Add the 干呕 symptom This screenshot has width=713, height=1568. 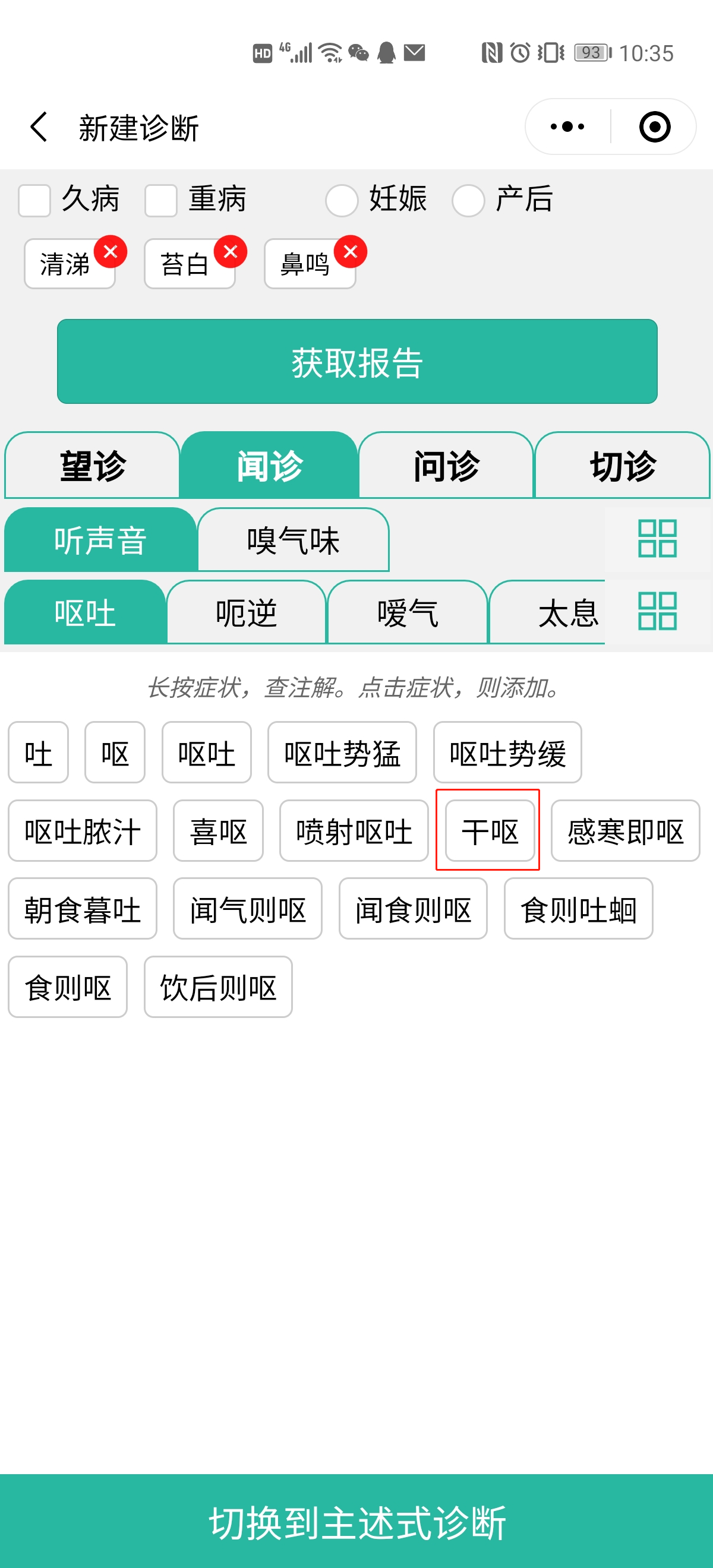pyautogui.click(x=490, y=832)
